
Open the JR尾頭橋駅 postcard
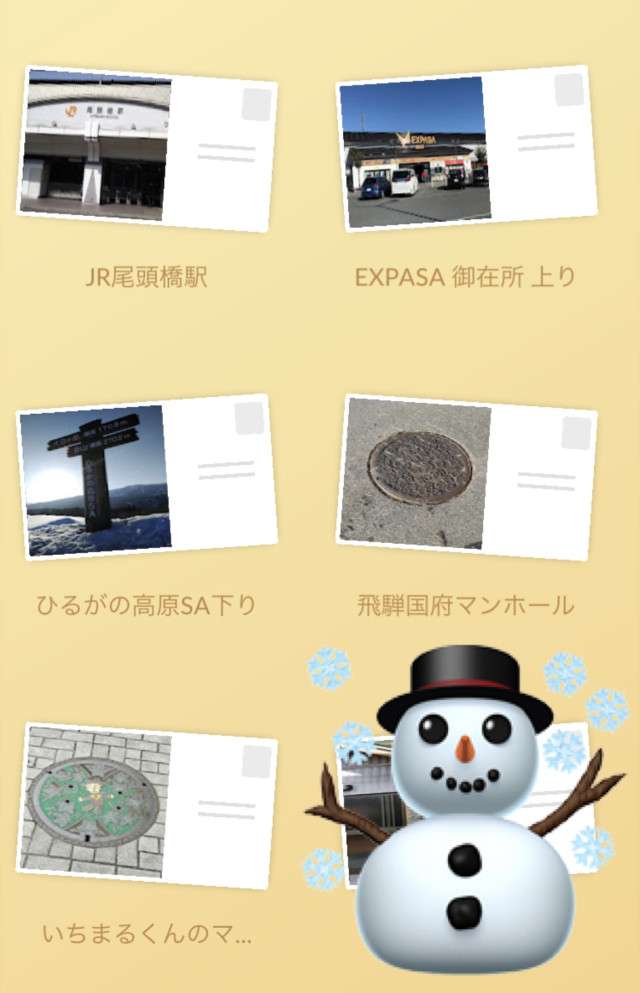(147, 150)
